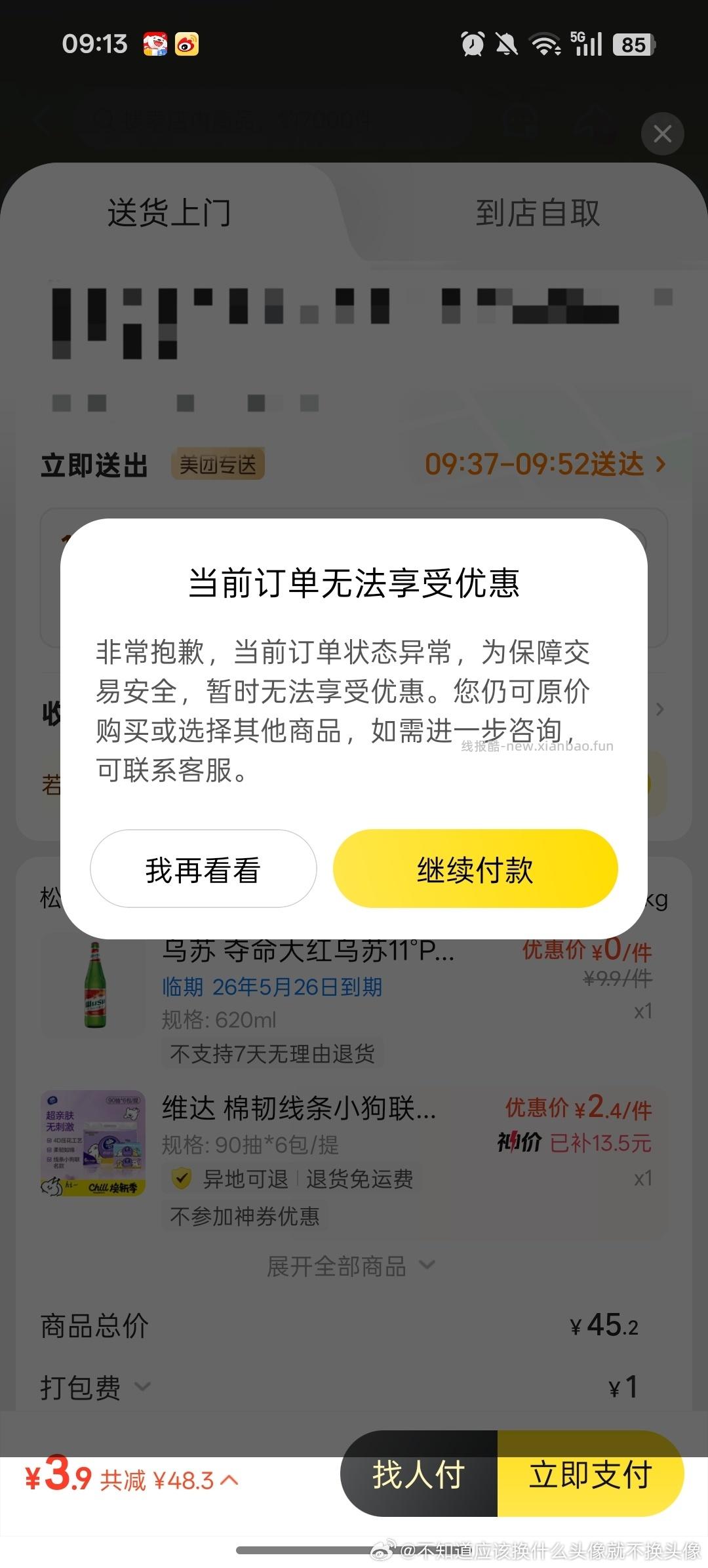Open the 09:37-09:52送达 delivery time options
Viewport: 708px width, 1568px height.
[543, 464]
